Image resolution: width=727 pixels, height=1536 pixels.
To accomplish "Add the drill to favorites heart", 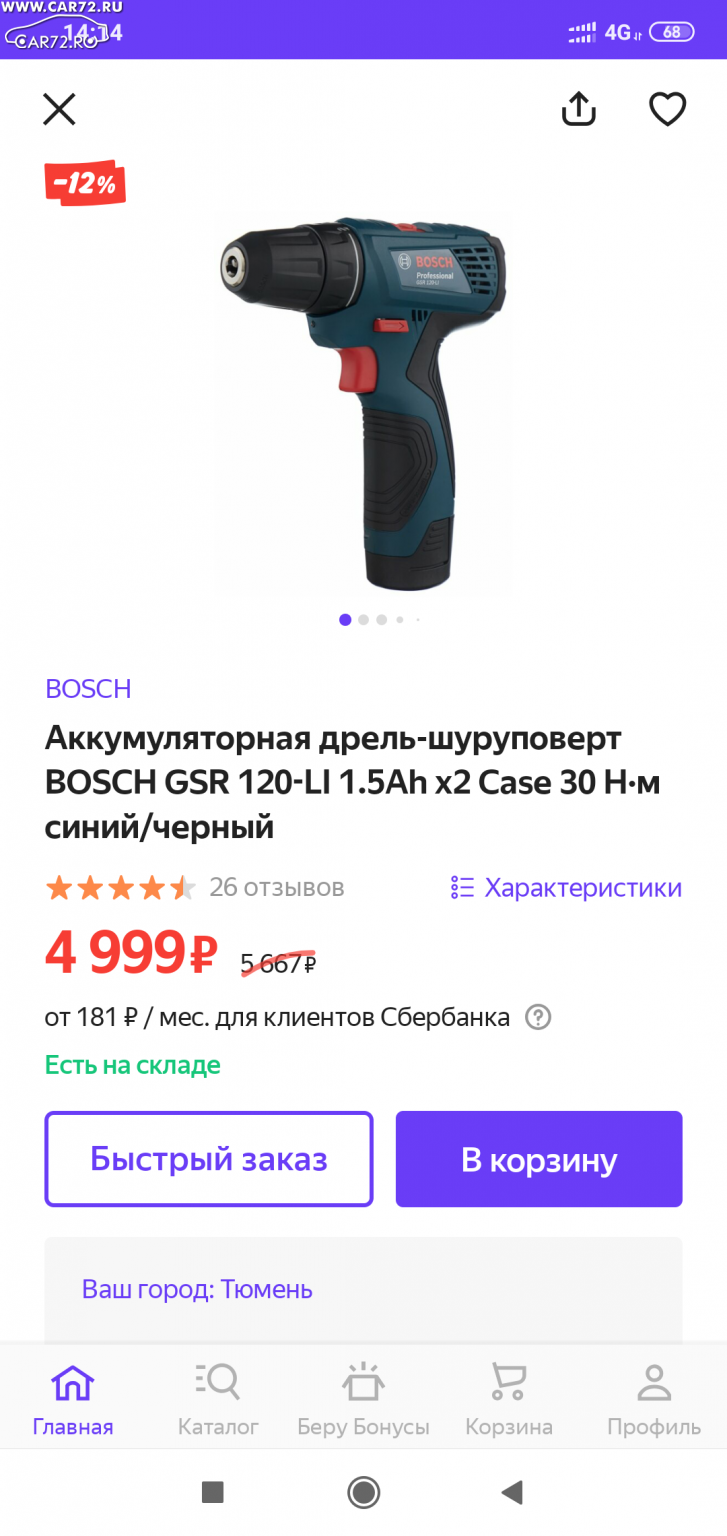I will coord(667,109).
